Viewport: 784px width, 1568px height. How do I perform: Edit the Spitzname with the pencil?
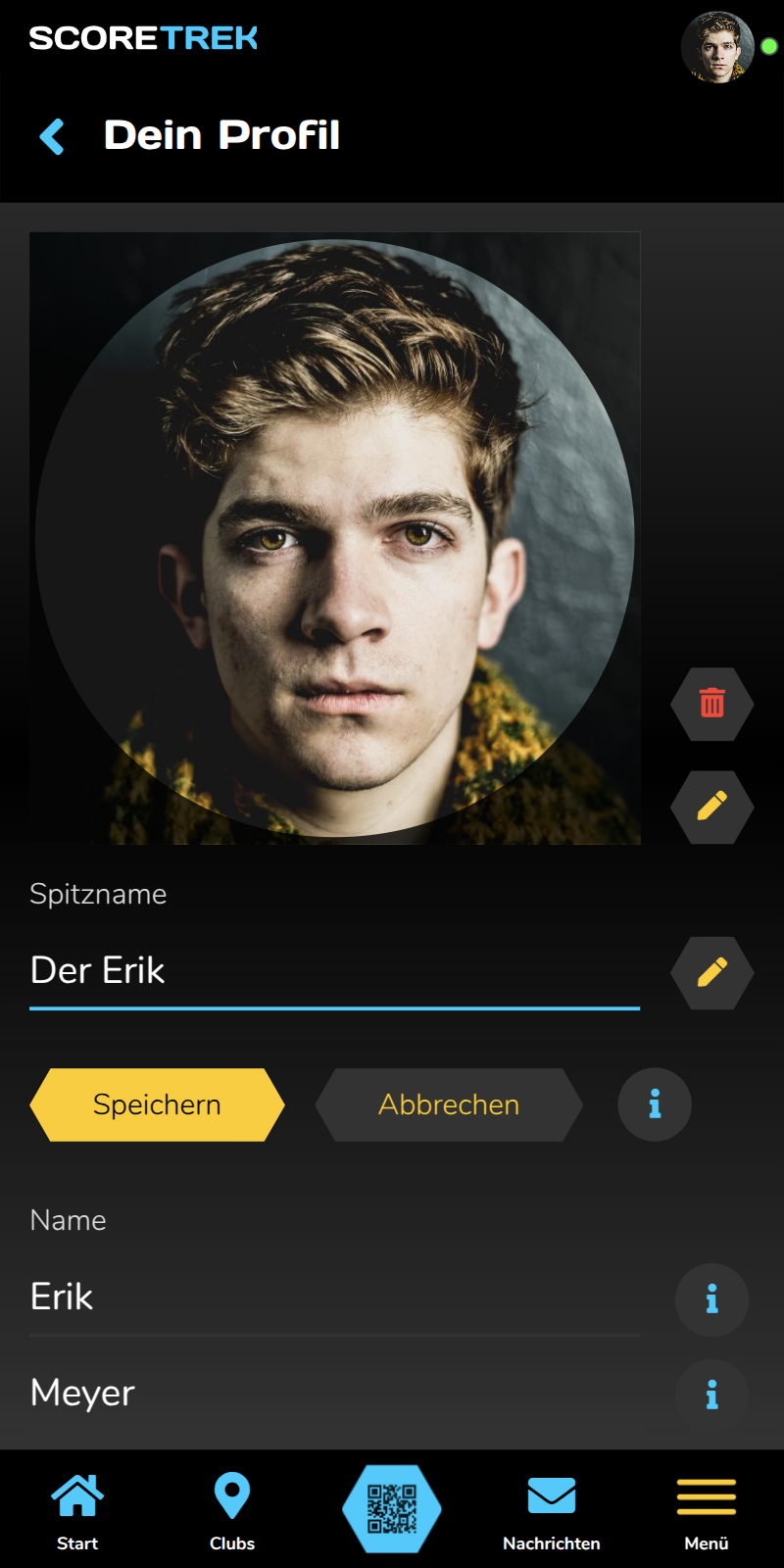tap(712, 972)
